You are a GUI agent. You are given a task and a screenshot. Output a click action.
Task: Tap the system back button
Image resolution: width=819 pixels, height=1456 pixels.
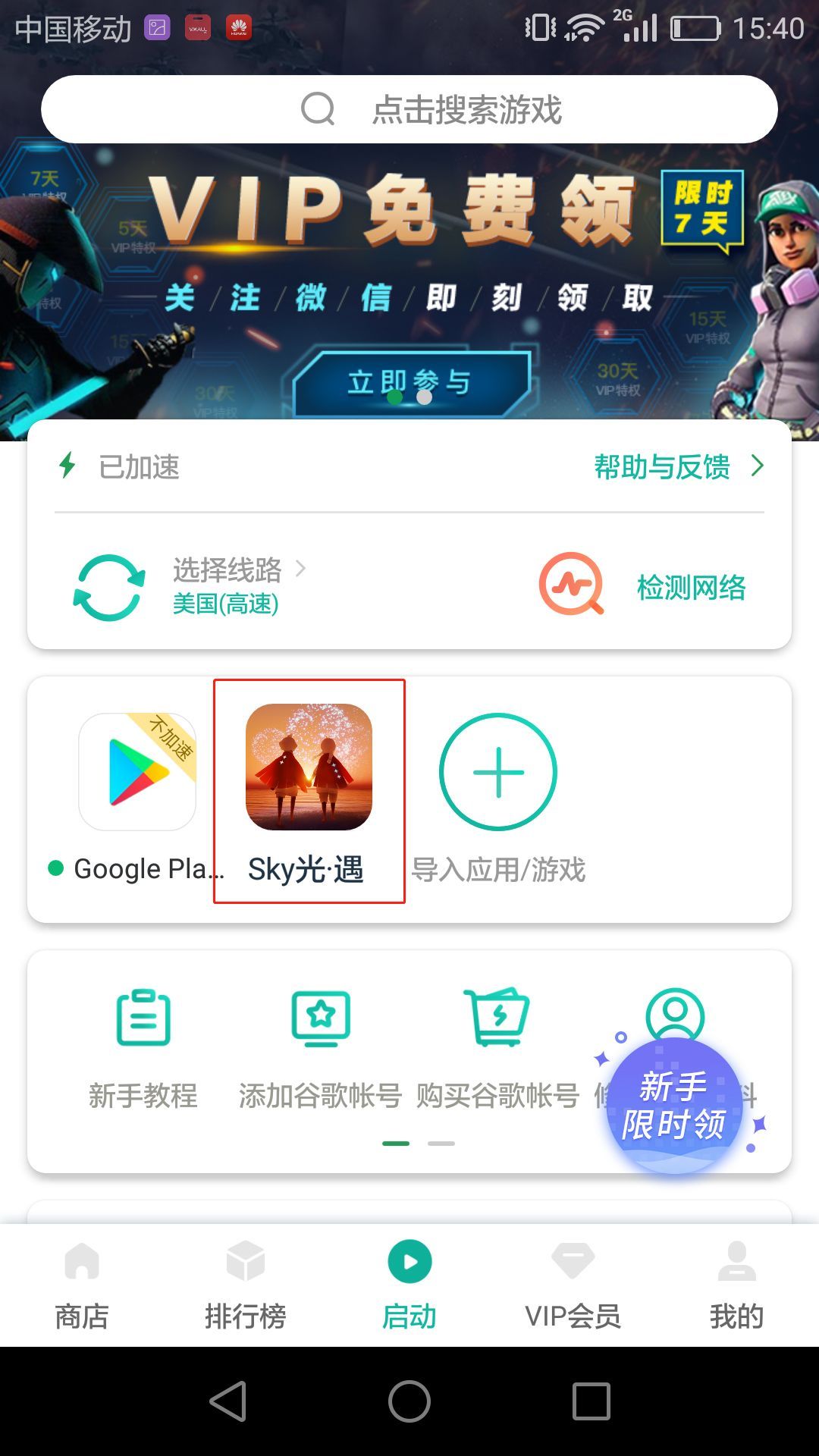point(228,1401)
